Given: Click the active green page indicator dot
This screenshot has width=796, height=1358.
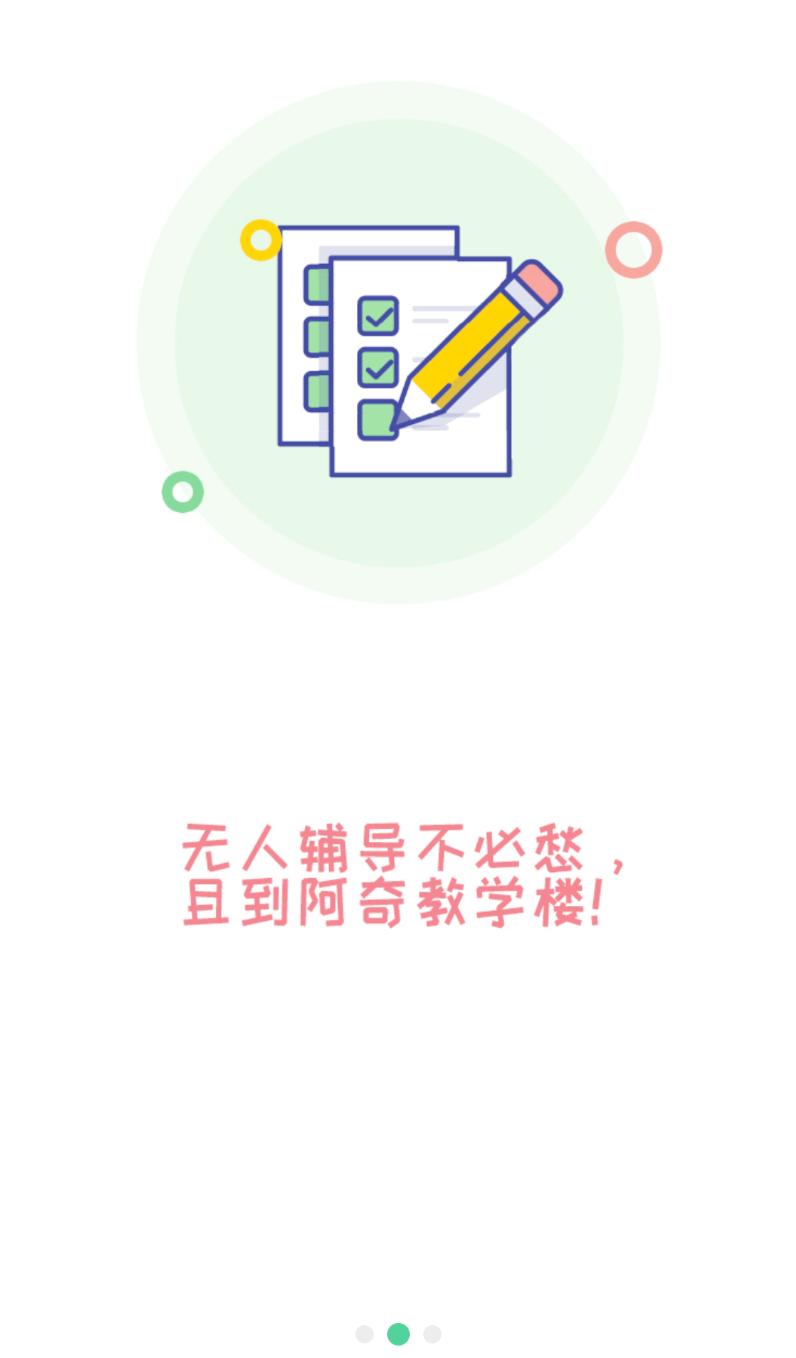Looking at the screenshot, I should pyautogui.click(x=398, y=1333).
